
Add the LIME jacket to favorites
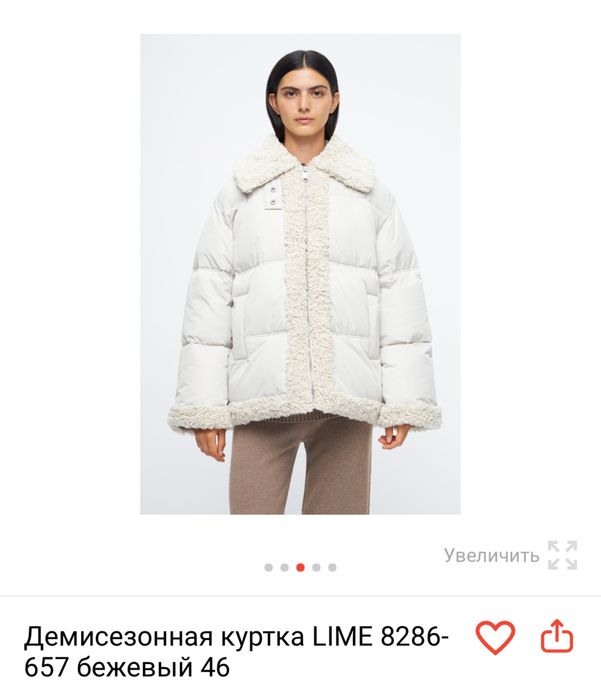pyautogui.click(x=494, y=637)
